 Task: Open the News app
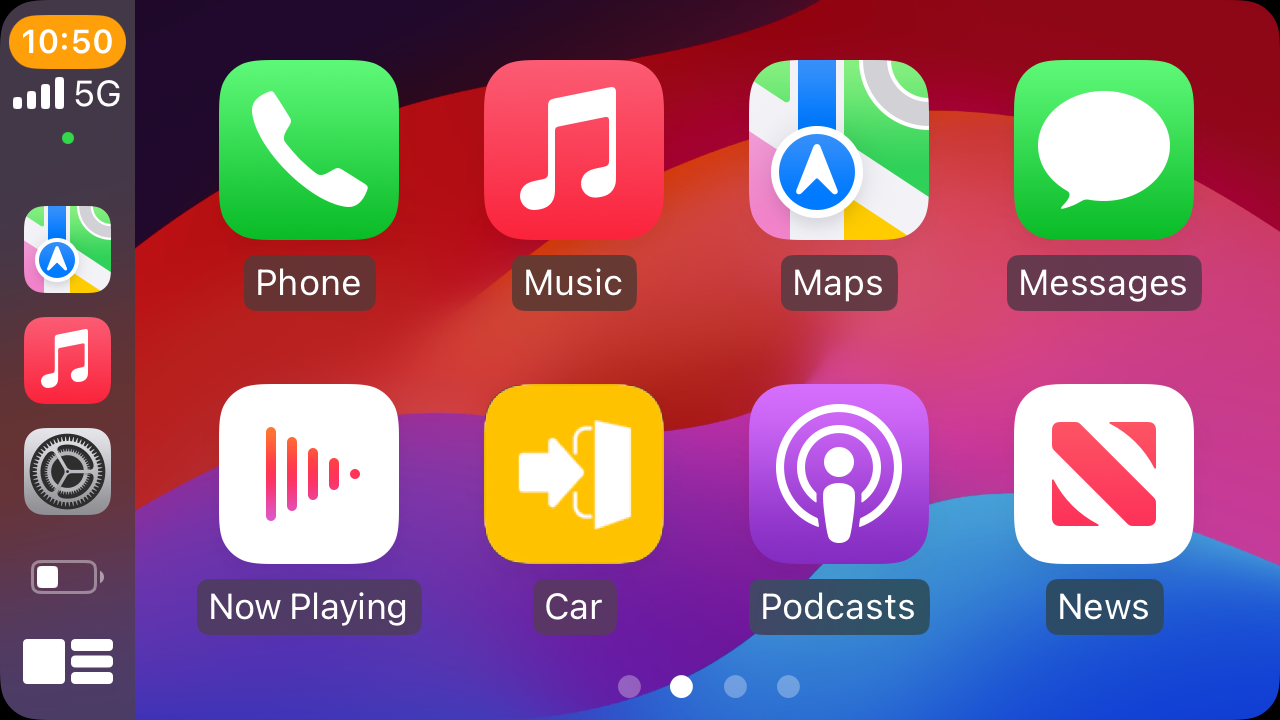pos(1103,474)
